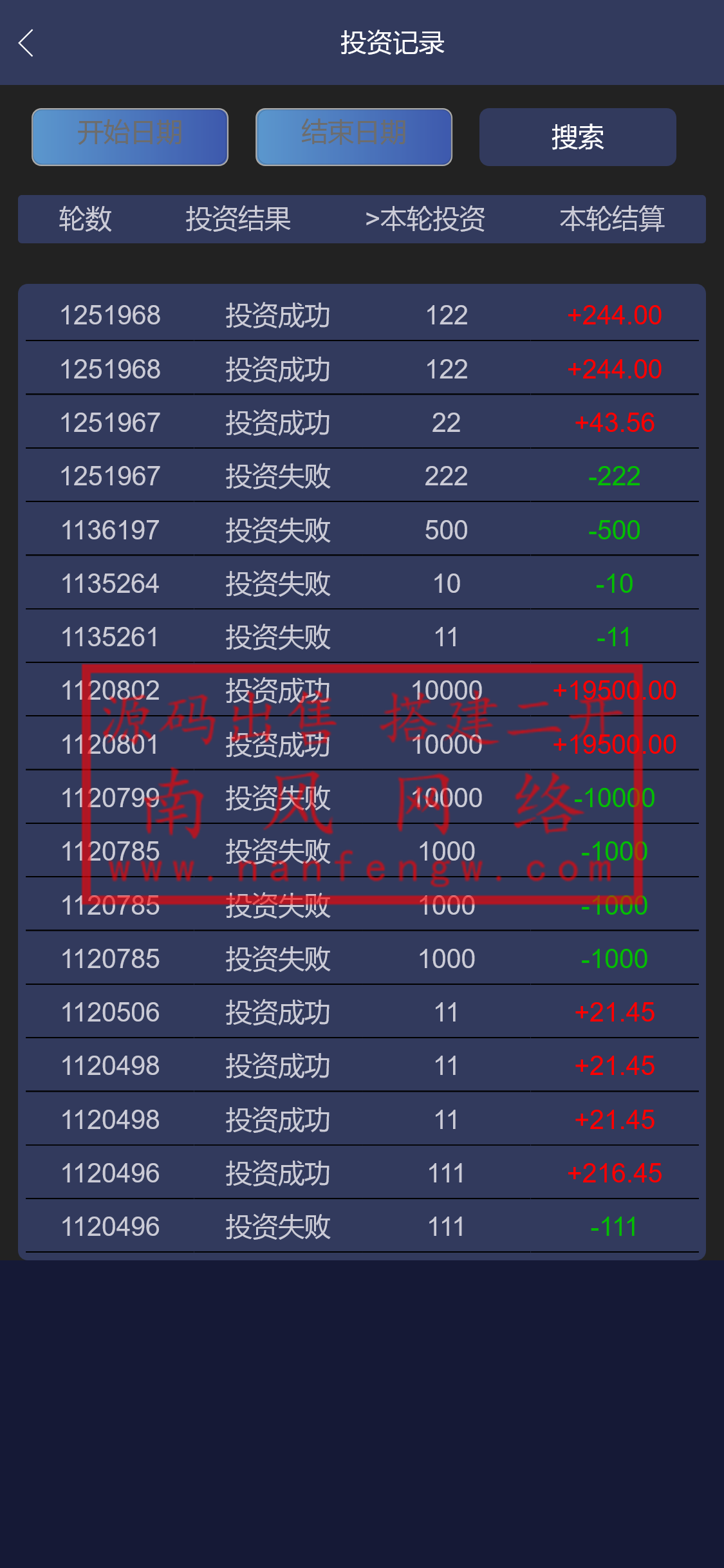Screen dimensions: 724x1568
Task: Click the +216.45 settlement amount
Action: 615,1172
